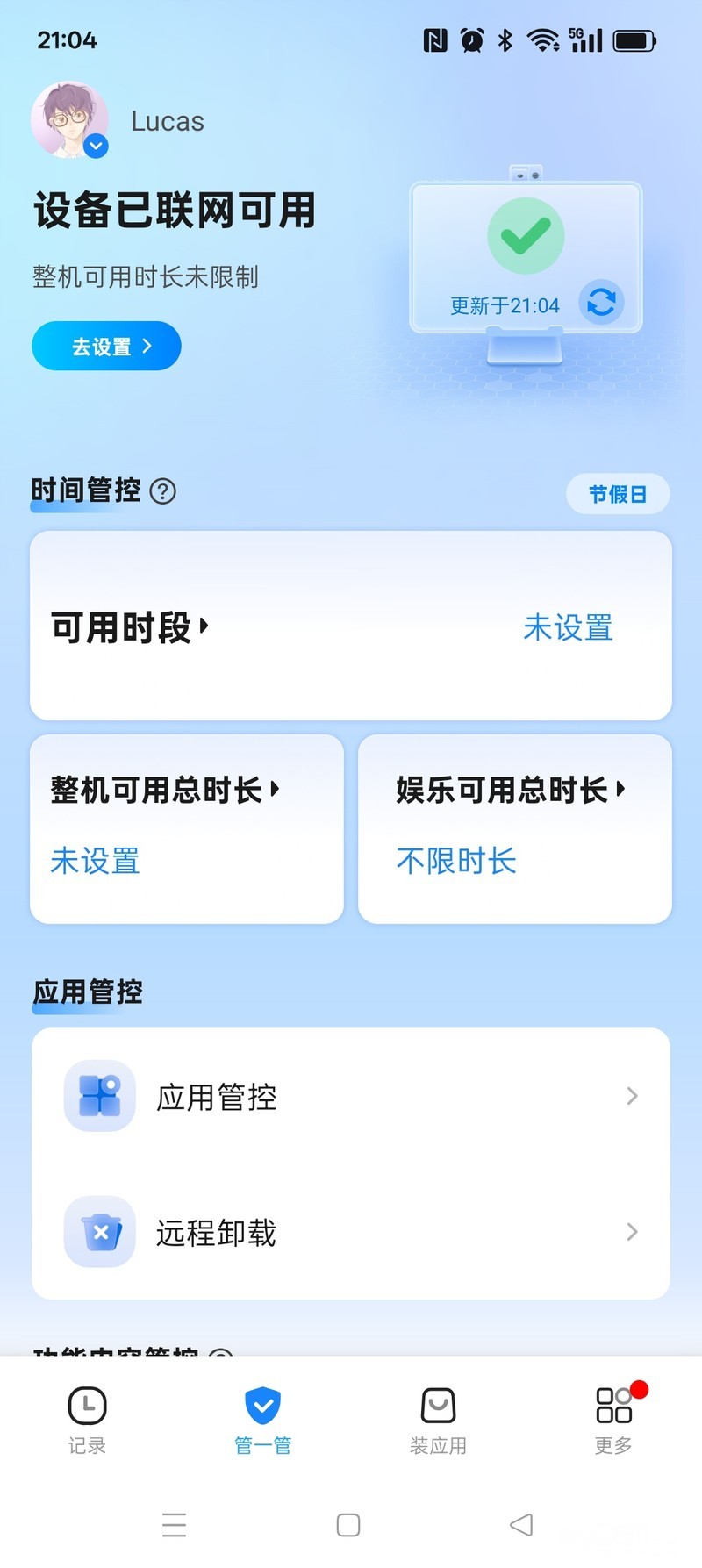Open the 娱乐可用总时长 card
Image resolution: width=702 pixels, height=1568 pixels.
[514, 827]
